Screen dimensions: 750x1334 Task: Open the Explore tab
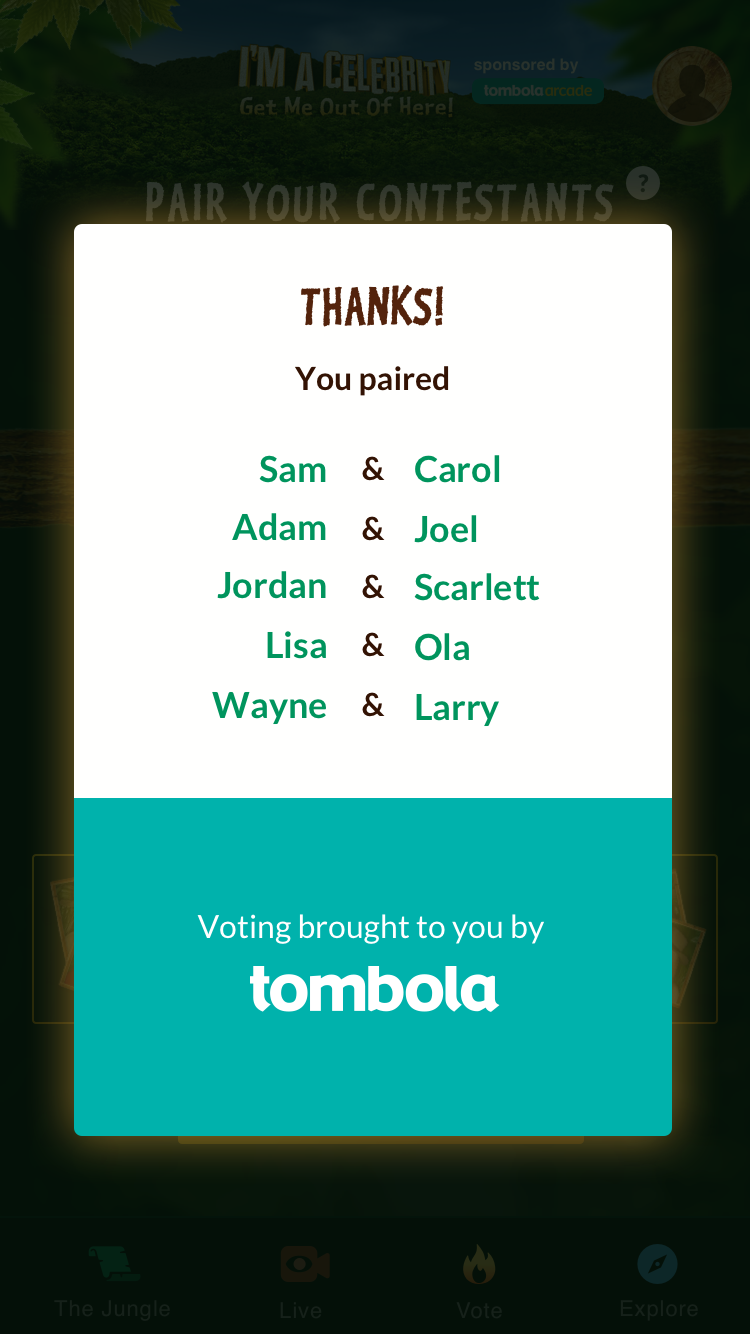coord(658,1282)
